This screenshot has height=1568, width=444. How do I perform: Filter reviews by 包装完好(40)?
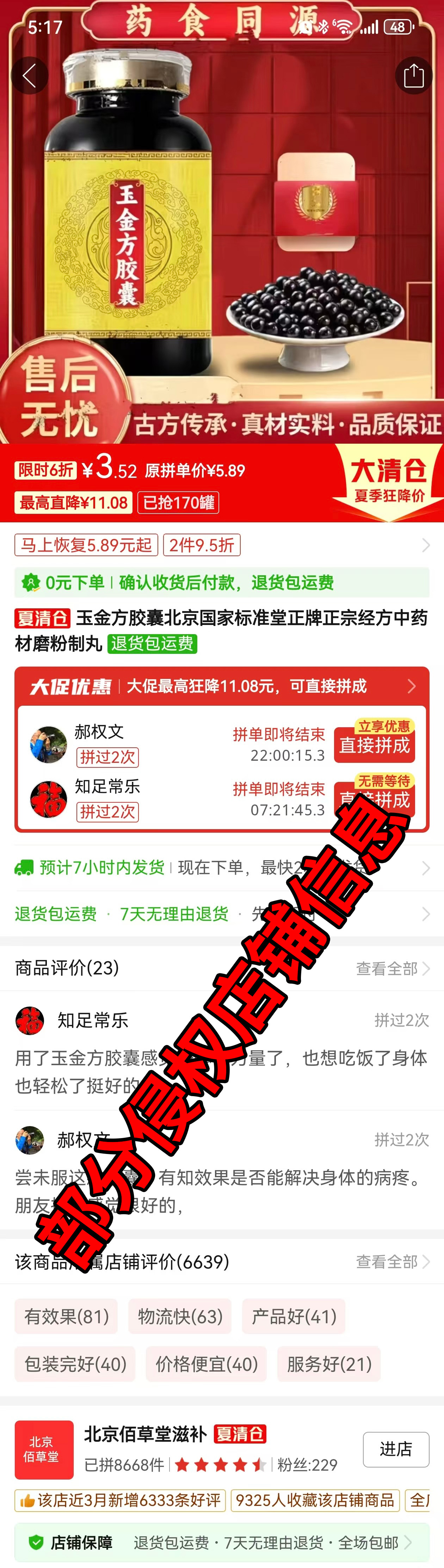point(75,1363)
